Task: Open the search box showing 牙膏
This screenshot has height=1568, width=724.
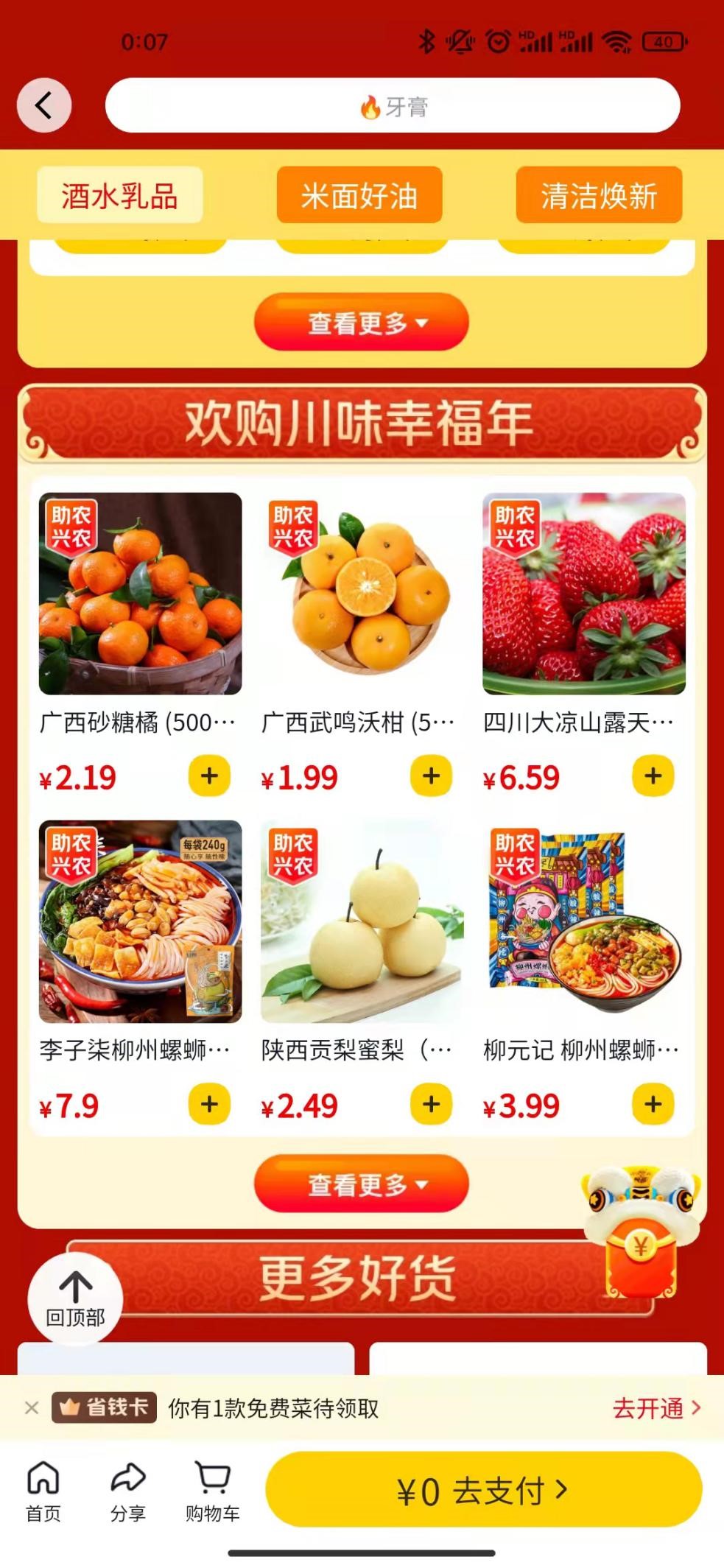Action: [x=393, y=106]
